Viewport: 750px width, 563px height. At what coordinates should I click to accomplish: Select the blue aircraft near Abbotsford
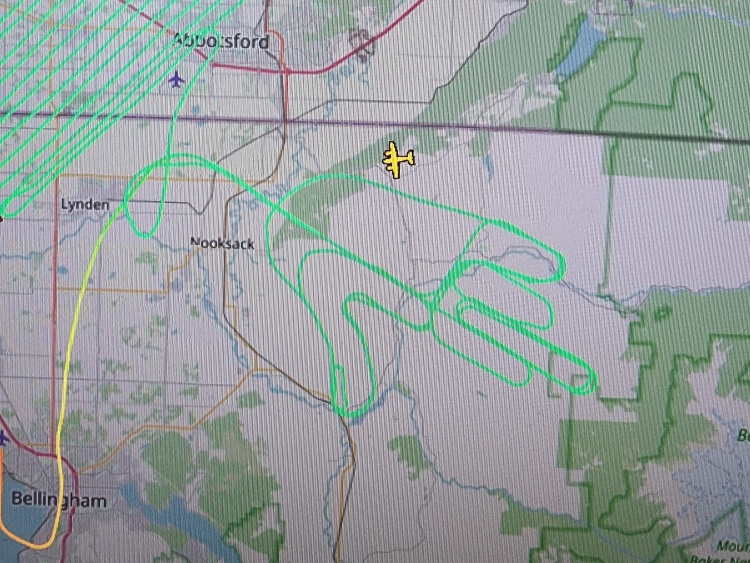click(x=178, y=78)
